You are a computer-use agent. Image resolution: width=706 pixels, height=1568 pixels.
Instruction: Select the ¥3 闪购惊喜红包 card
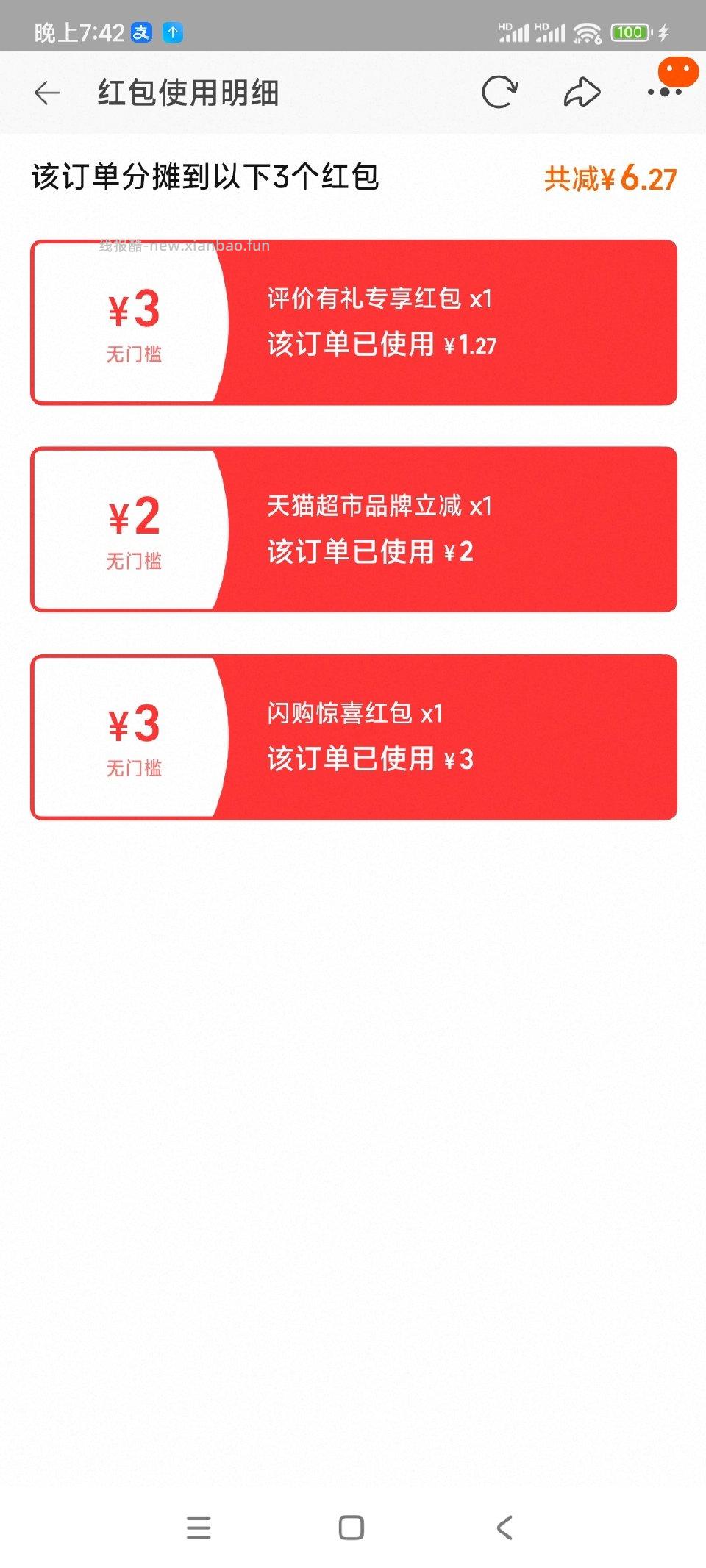coord(353,735)
